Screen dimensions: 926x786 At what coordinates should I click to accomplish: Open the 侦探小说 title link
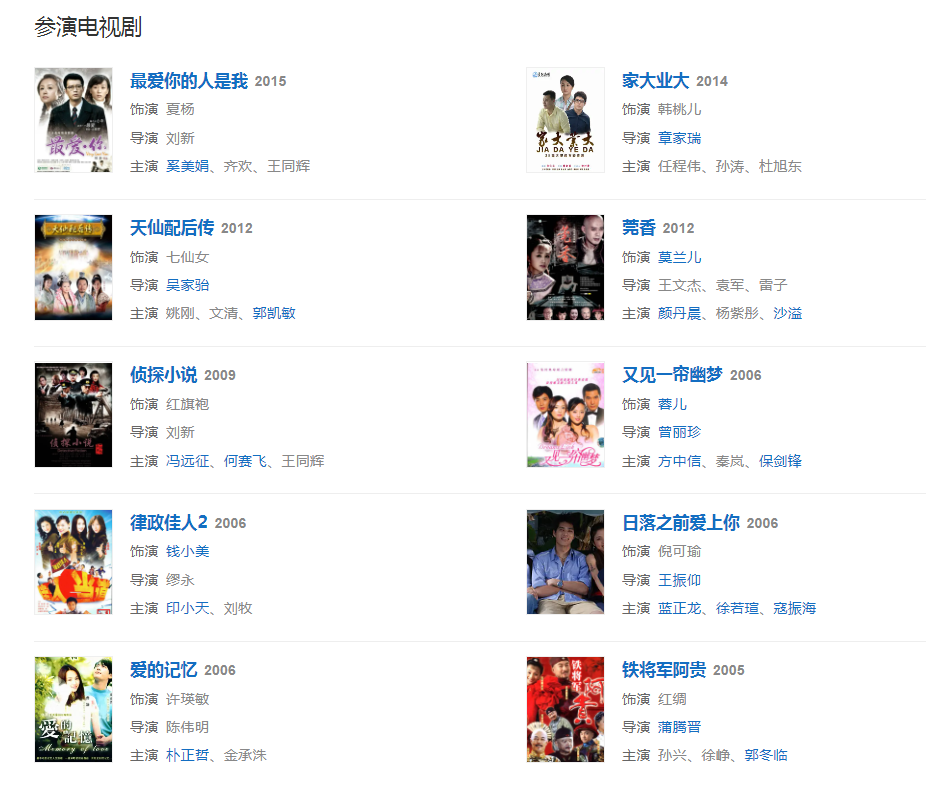pyautogui.click(x=163, y=375)
